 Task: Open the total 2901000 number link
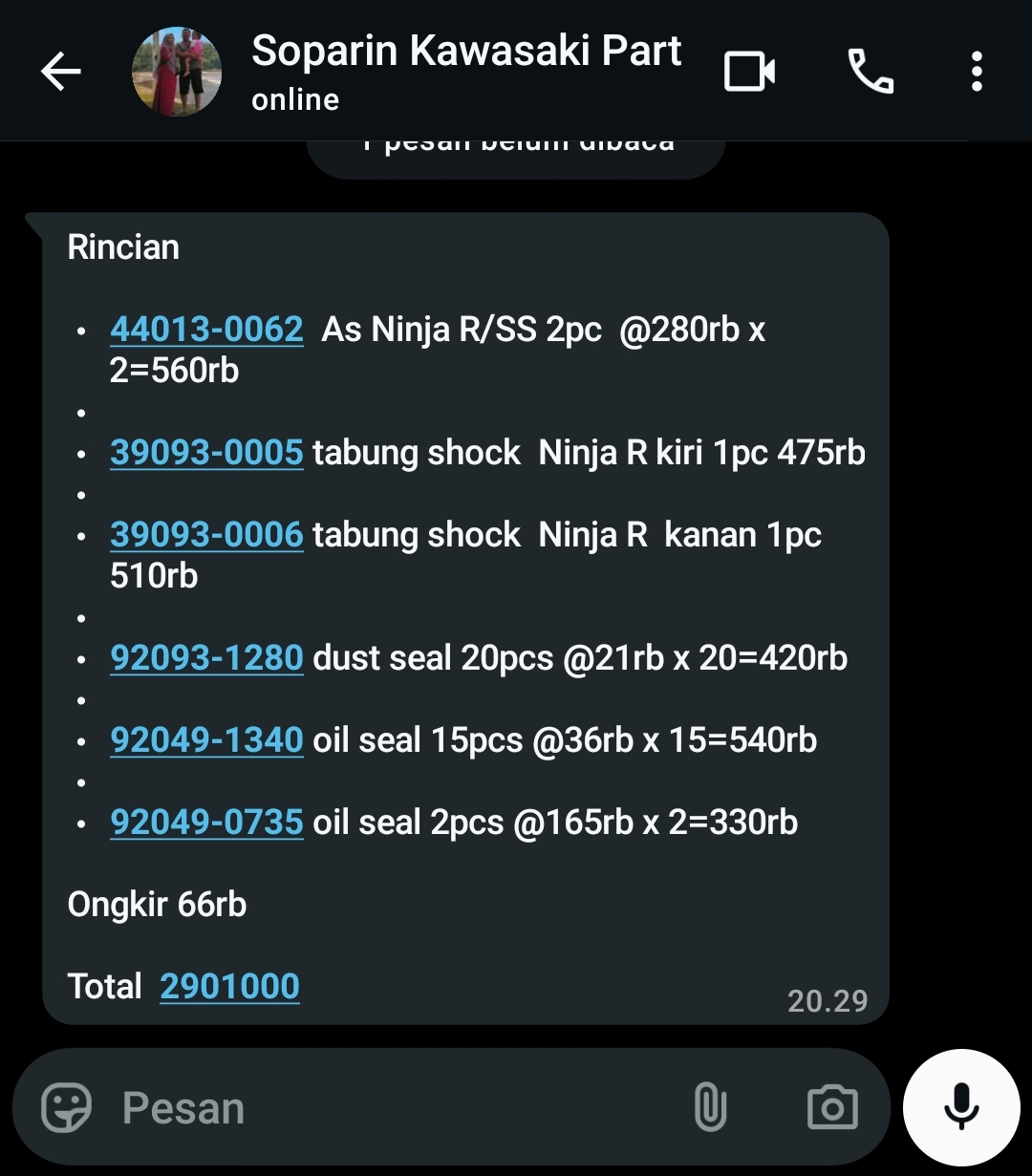pos(229,987)
